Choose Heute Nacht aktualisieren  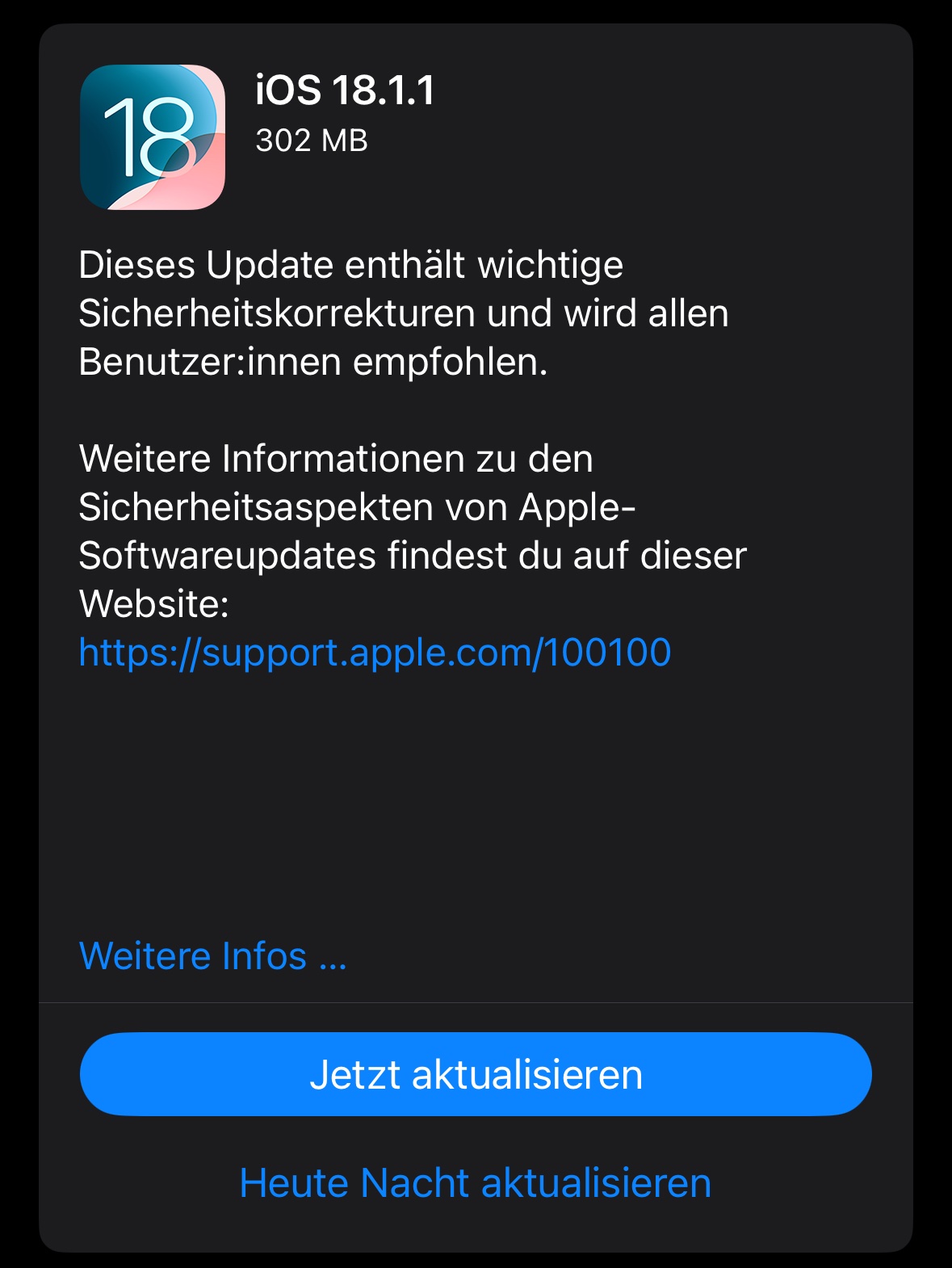[476, 1183]
